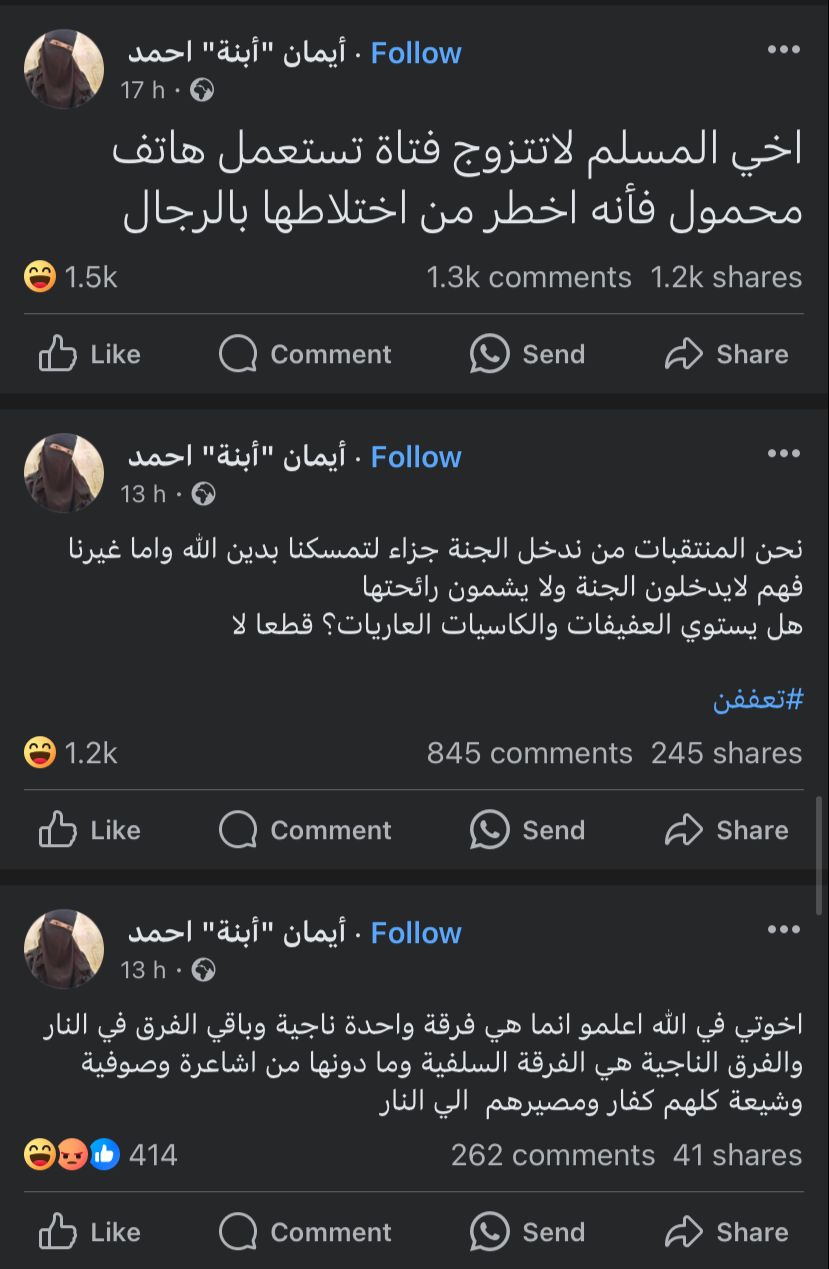The width and height of the screenshot is (829, 1269).
Task: Share the post with 1.2k shares
Action: (x=726, y=354)
